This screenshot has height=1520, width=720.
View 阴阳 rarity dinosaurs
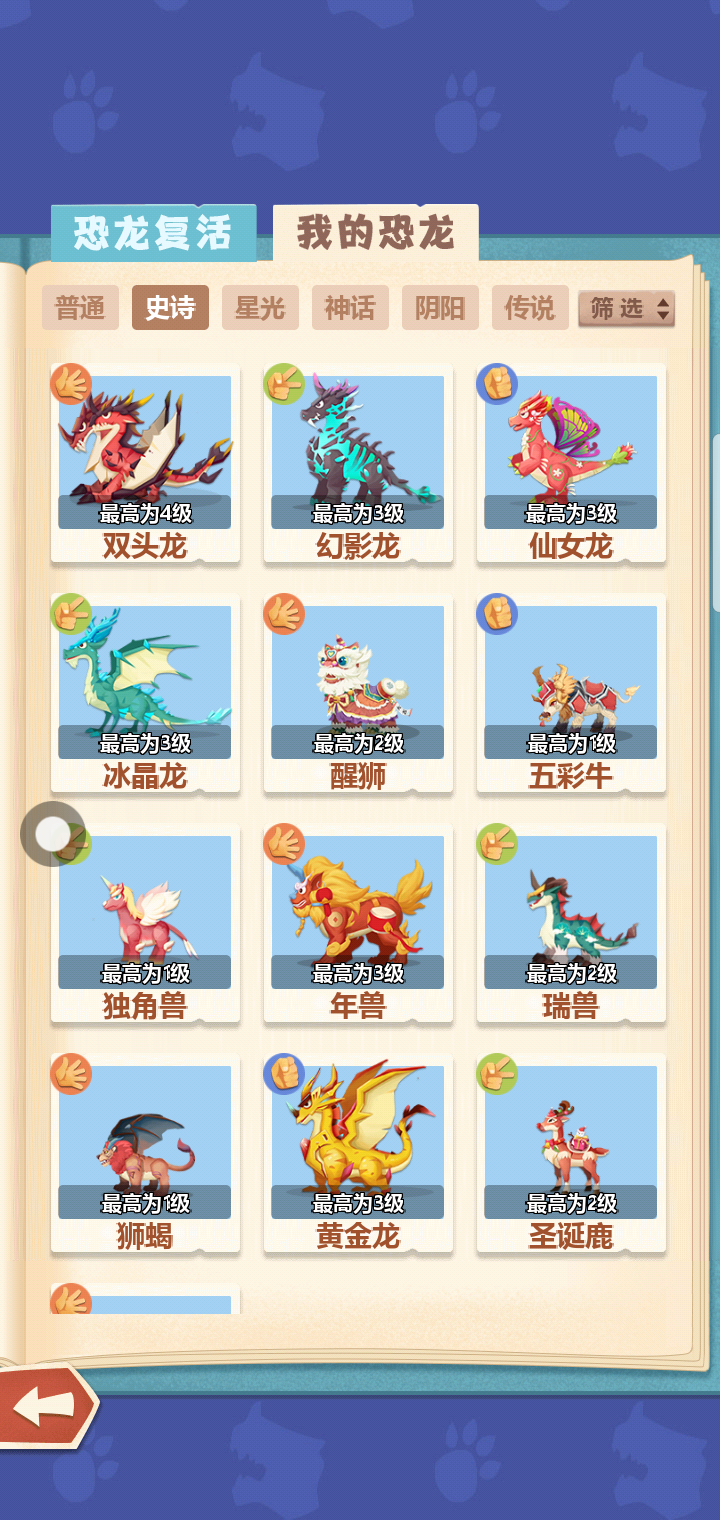(440, 308)
